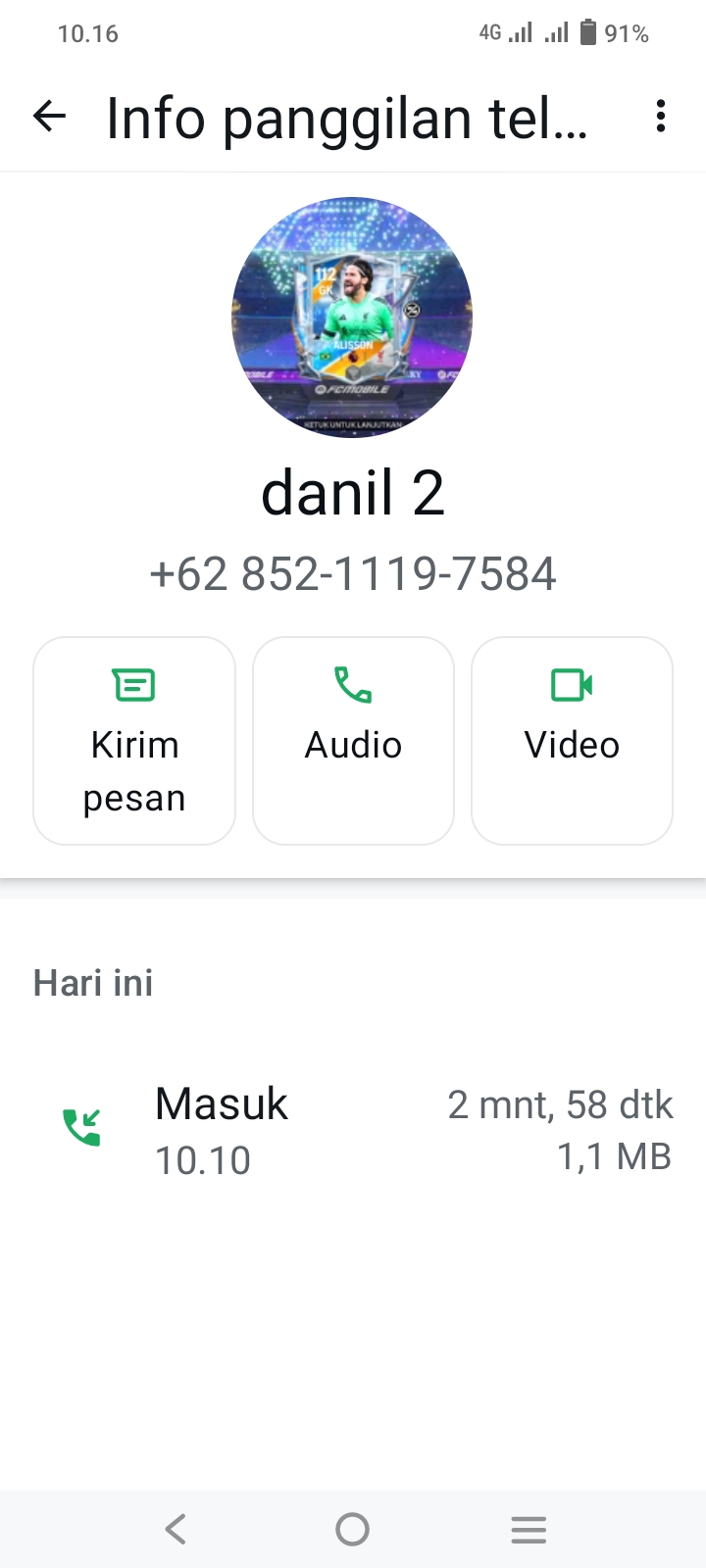Select the Masuk call entry from Hari ini
Viewport: 706px width, 1568px height.
click(x=353, y=1127)
